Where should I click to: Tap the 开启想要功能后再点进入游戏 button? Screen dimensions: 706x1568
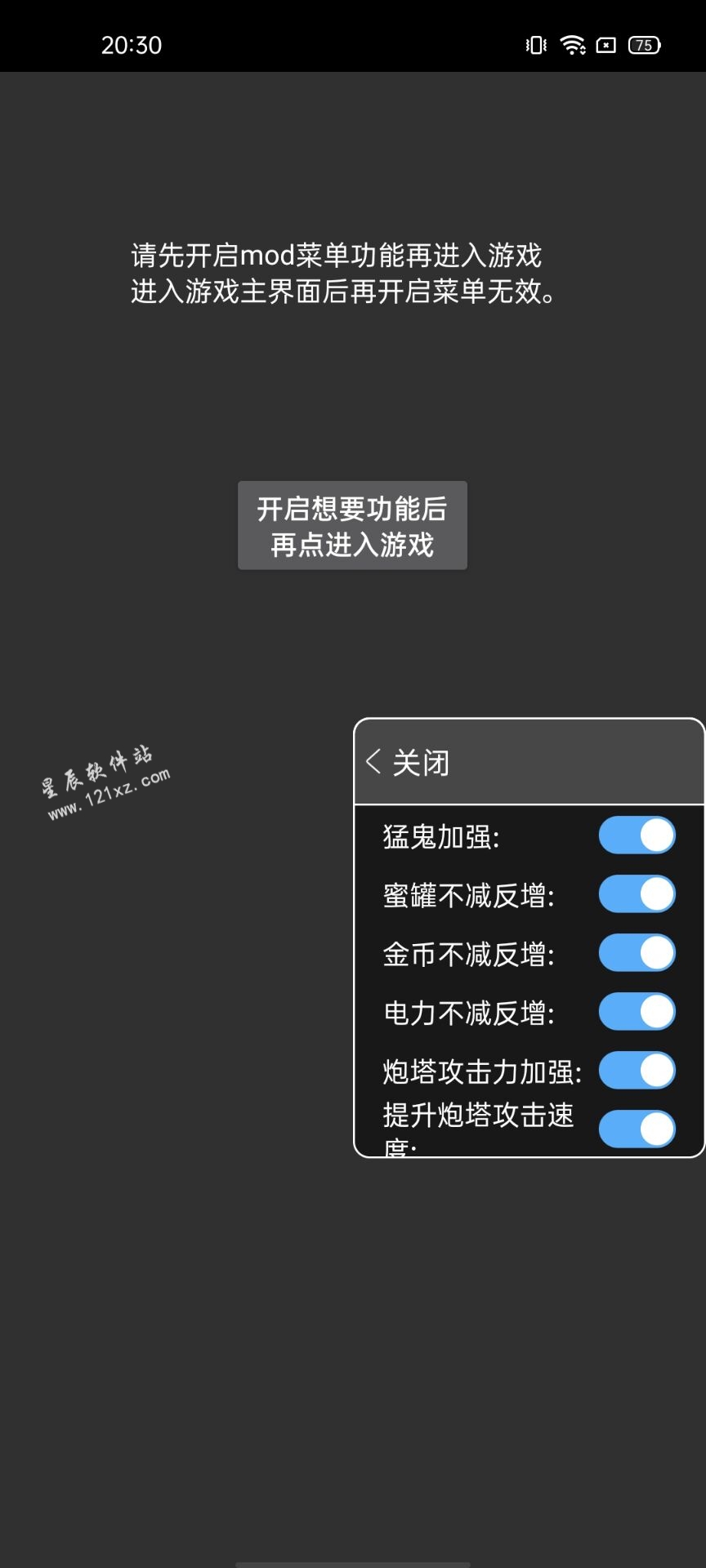(x=352, y=525)
